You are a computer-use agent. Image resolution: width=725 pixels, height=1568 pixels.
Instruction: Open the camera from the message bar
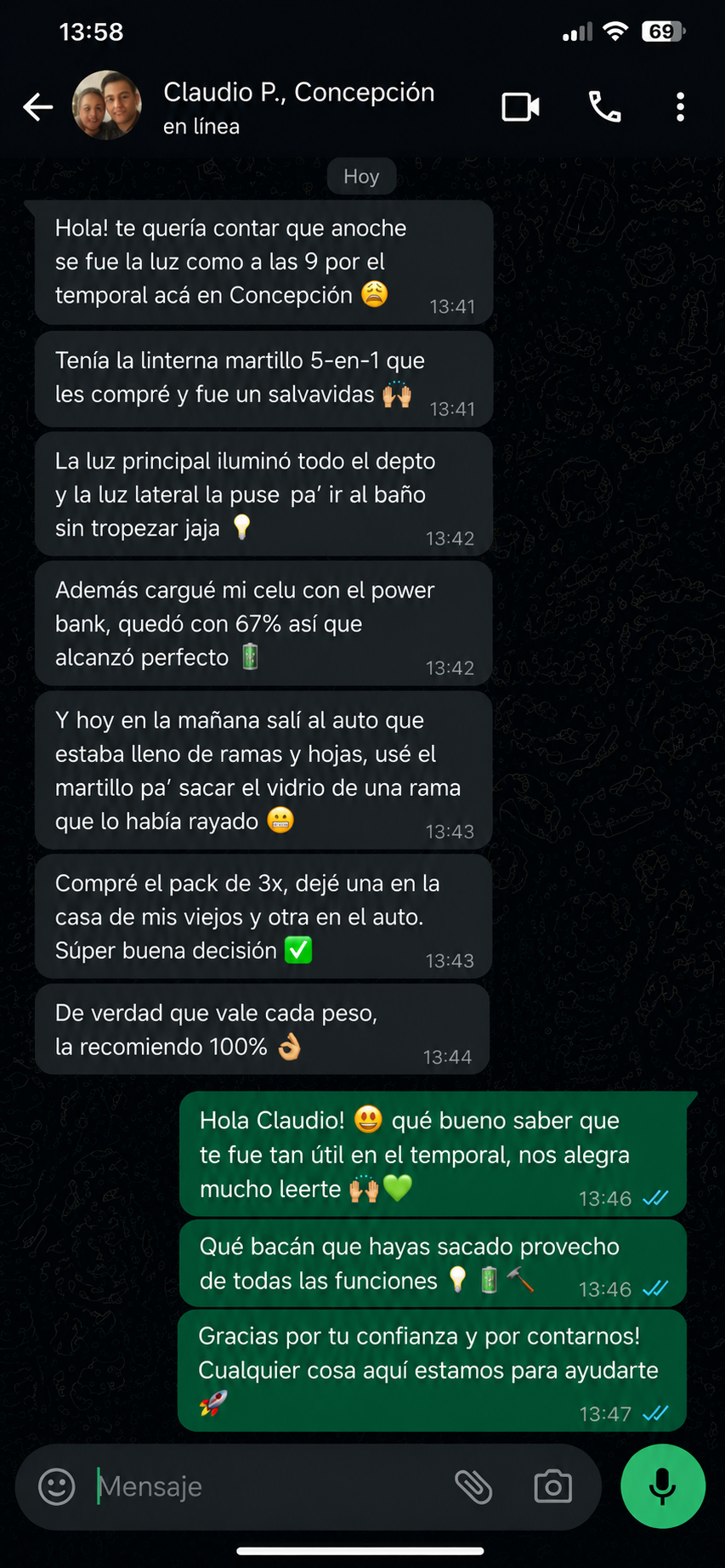click(x=552, y=1486)
